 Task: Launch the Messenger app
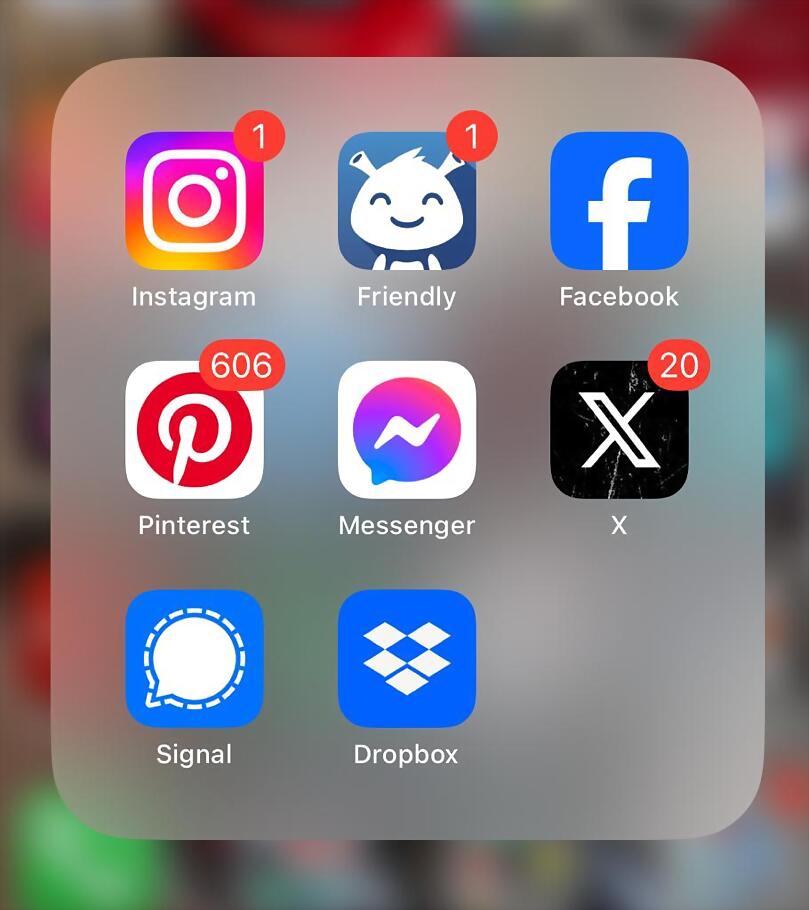pyautogui.click(x=406, y=430)
